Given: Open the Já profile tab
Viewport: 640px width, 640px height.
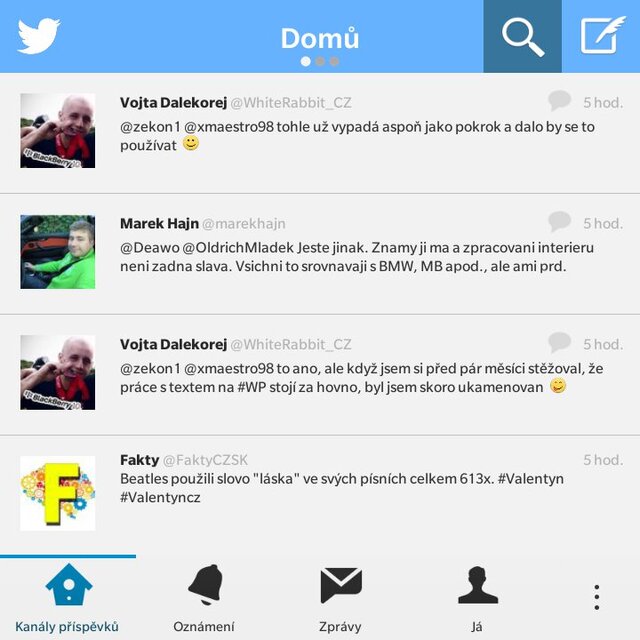Looking at the screenshot, I should [x=477, y=597].
